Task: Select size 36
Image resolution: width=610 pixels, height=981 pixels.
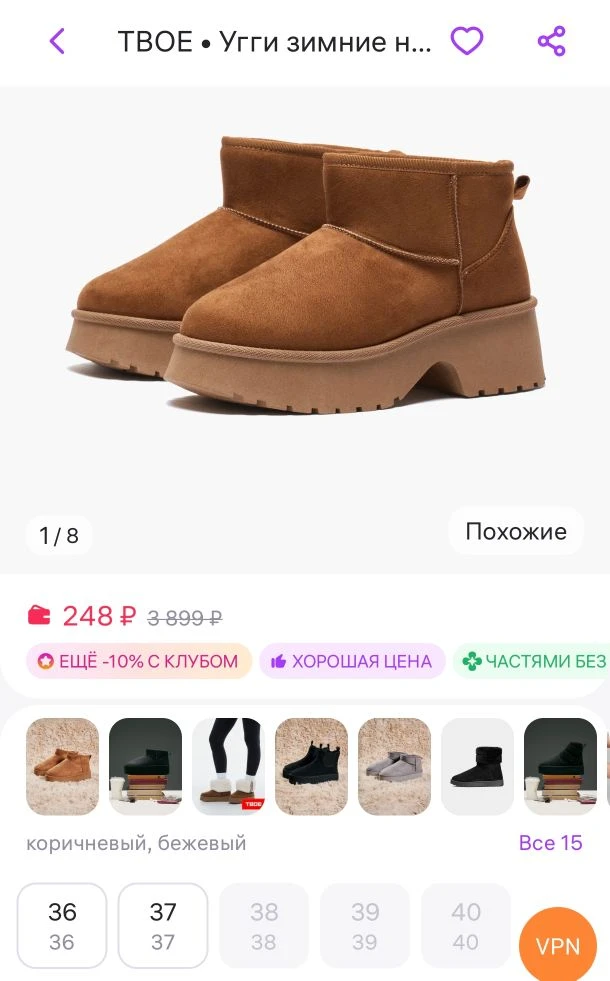Action: click(62, 925)
